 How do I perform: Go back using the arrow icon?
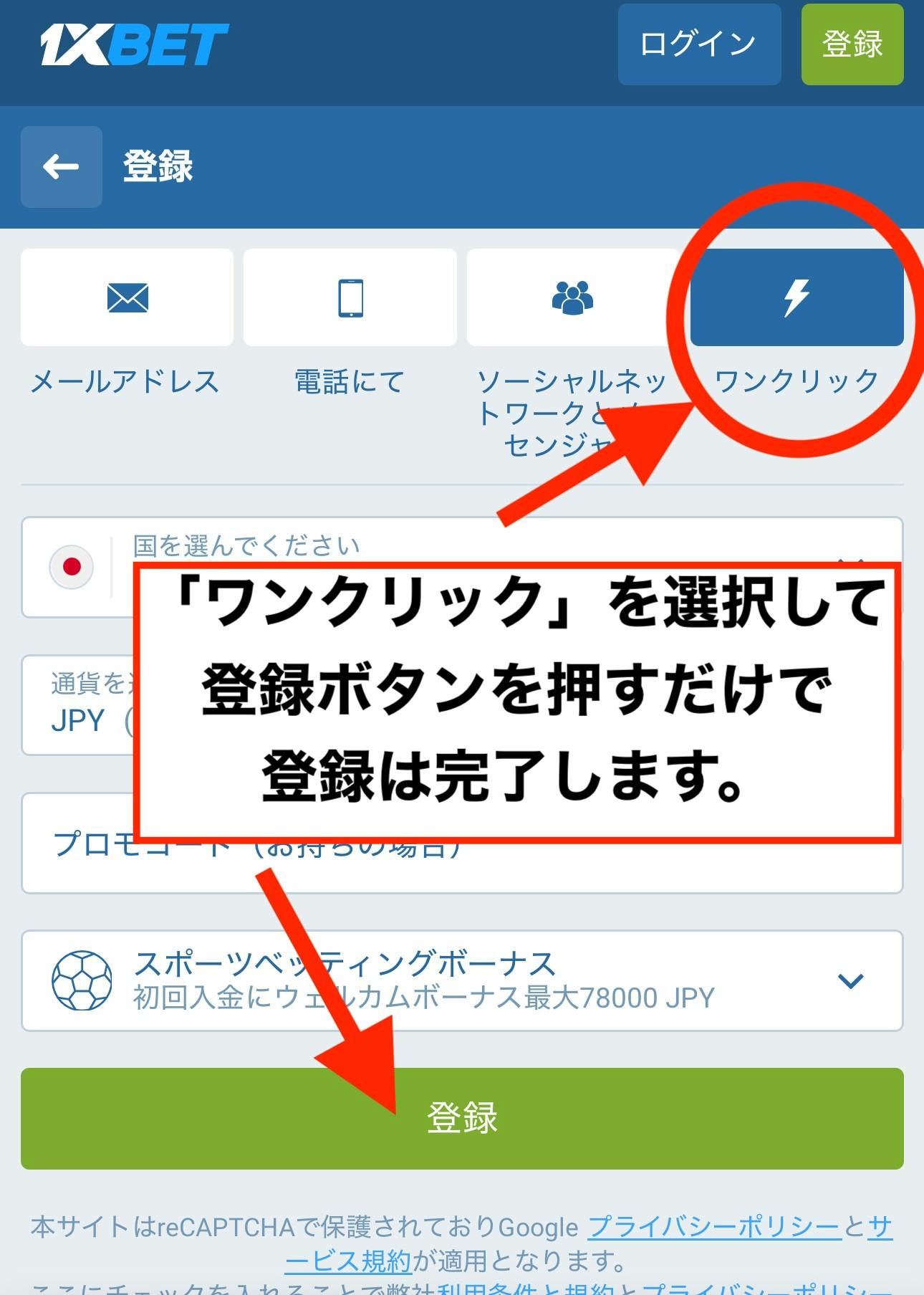tap(62, 167)
